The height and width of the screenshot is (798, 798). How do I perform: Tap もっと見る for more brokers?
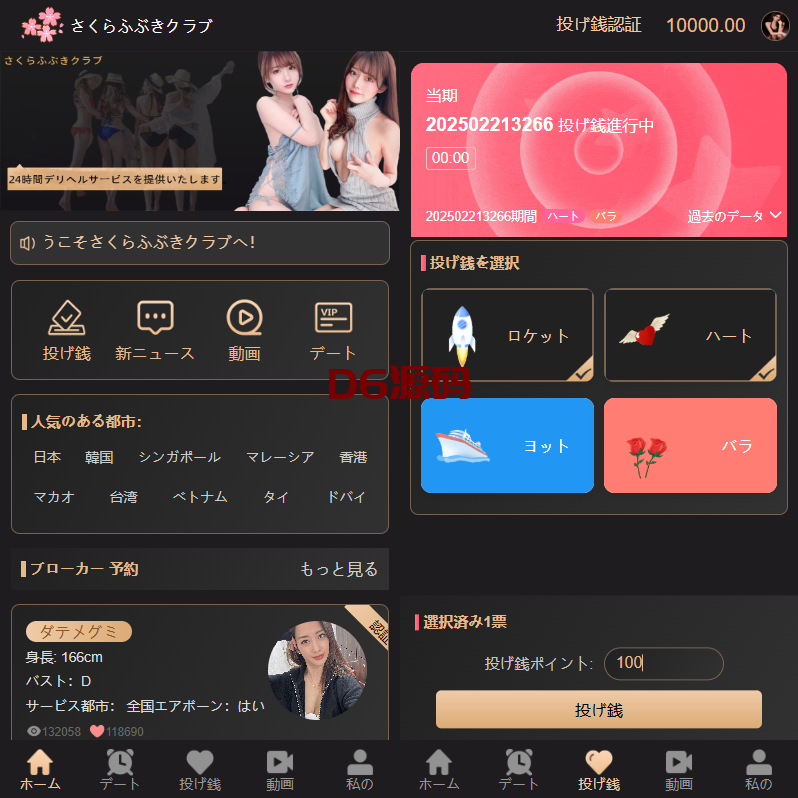click(x=339, y=569)
